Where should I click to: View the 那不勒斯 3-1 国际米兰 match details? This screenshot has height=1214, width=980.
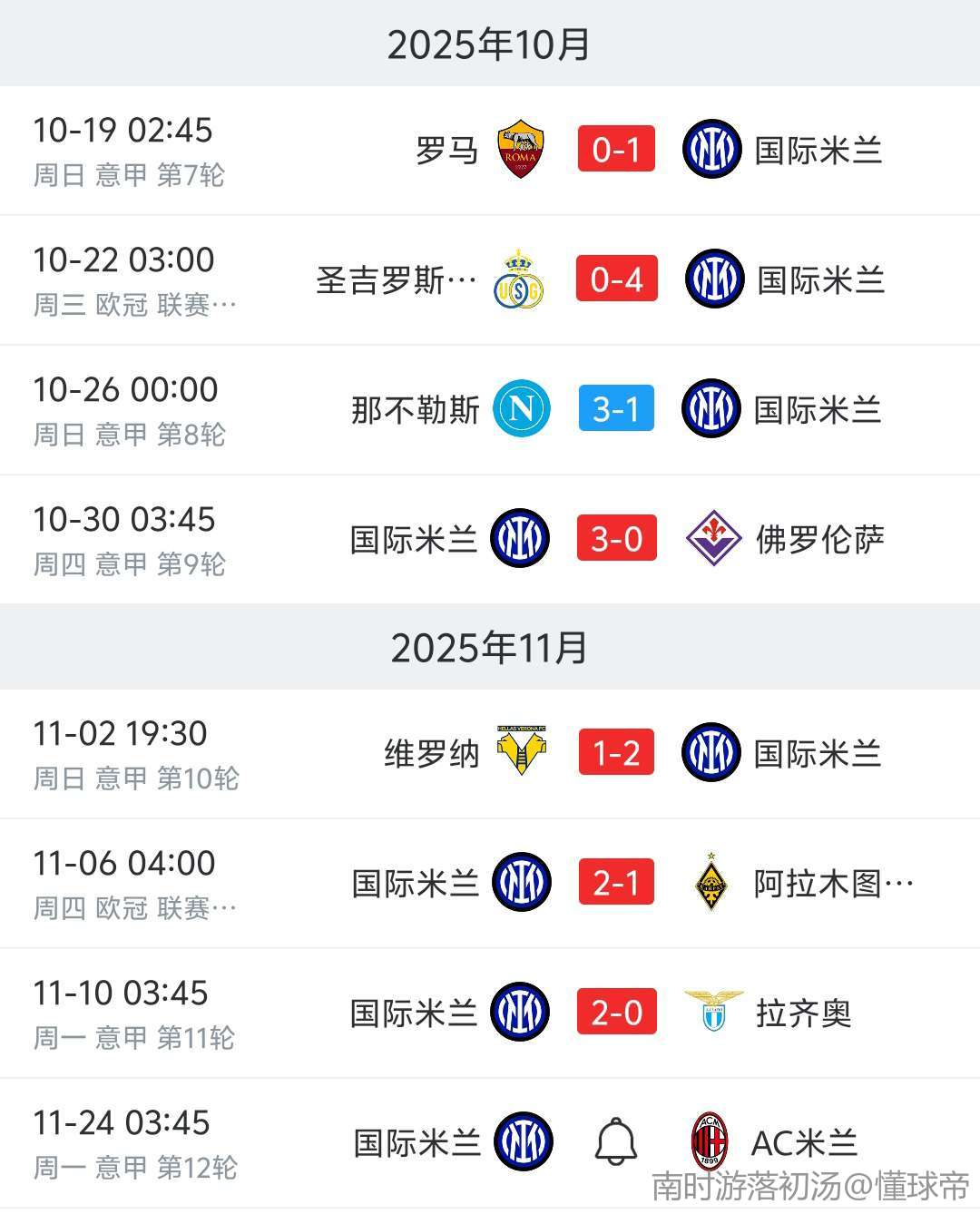[616, 409]
